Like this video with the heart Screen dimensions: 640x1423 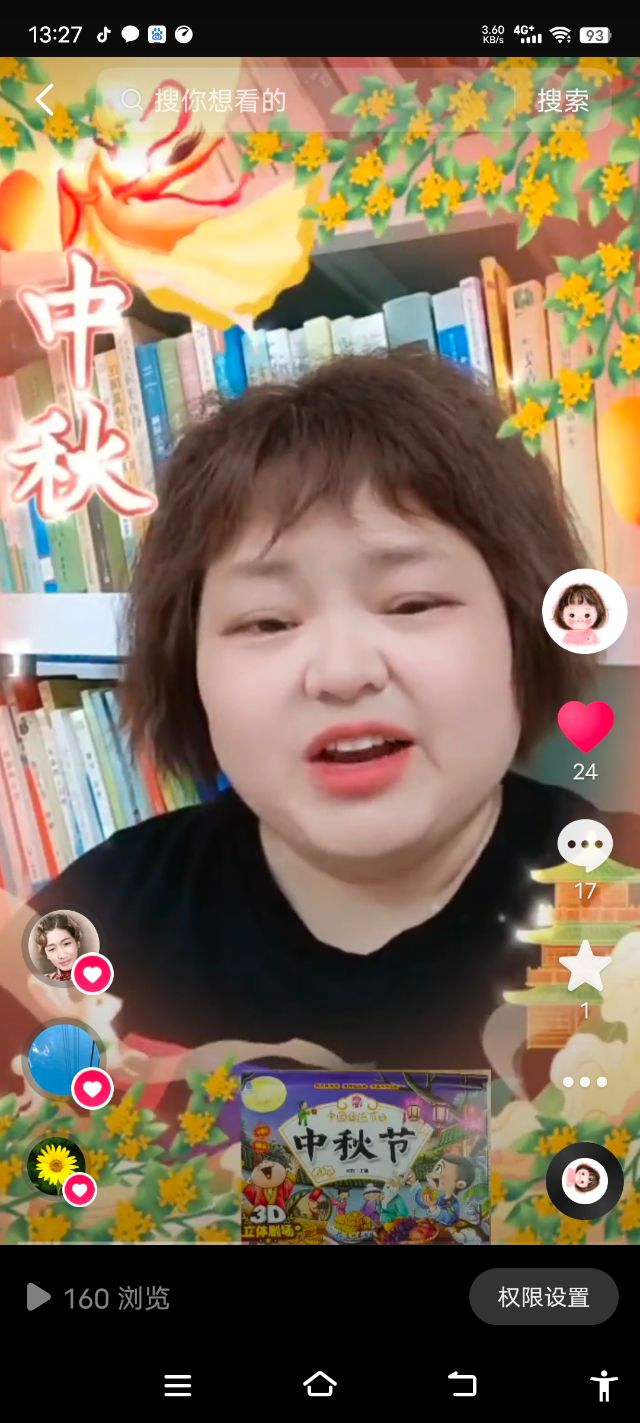[x=585, y=727]
